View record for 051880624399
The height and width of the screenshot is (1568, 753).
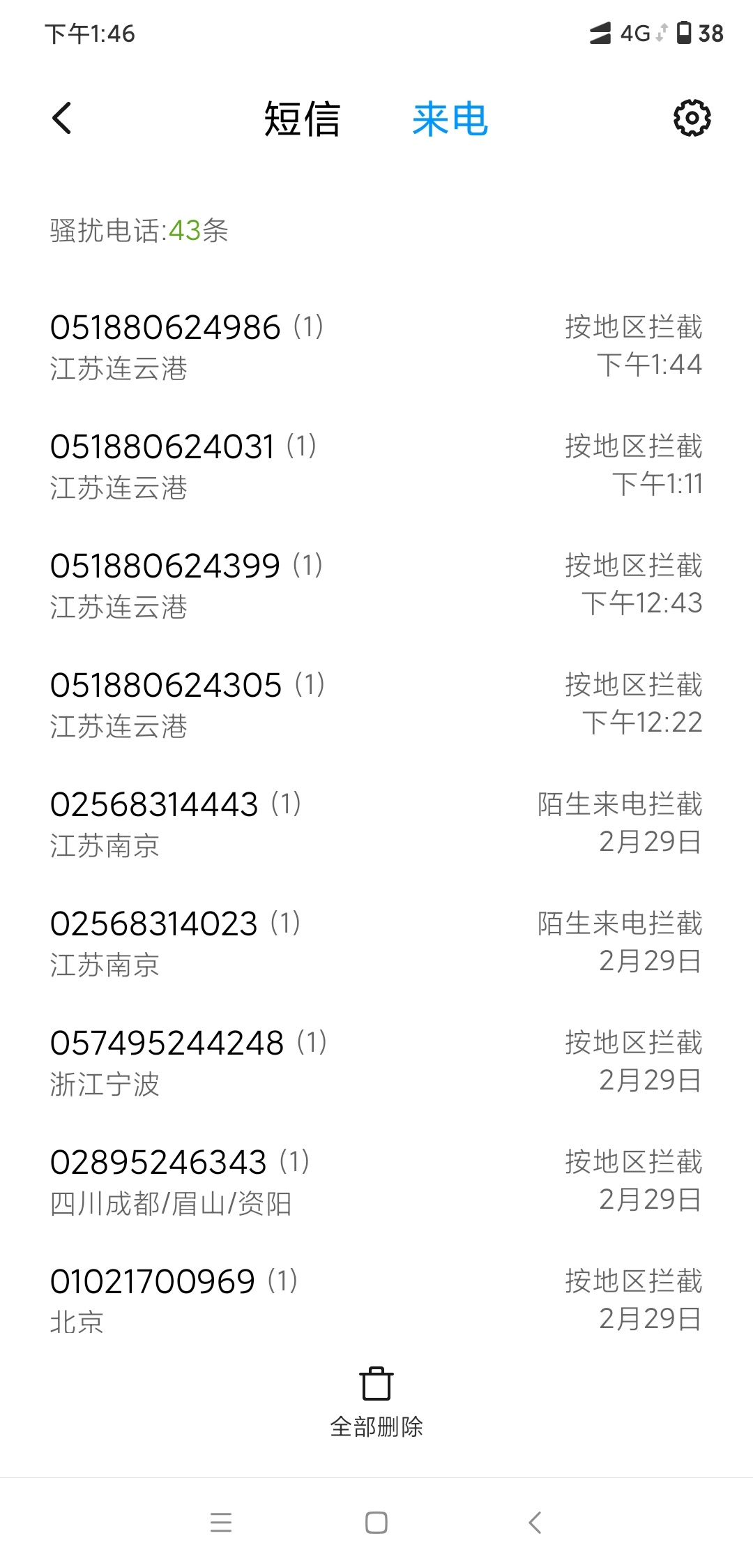point(376,585)
